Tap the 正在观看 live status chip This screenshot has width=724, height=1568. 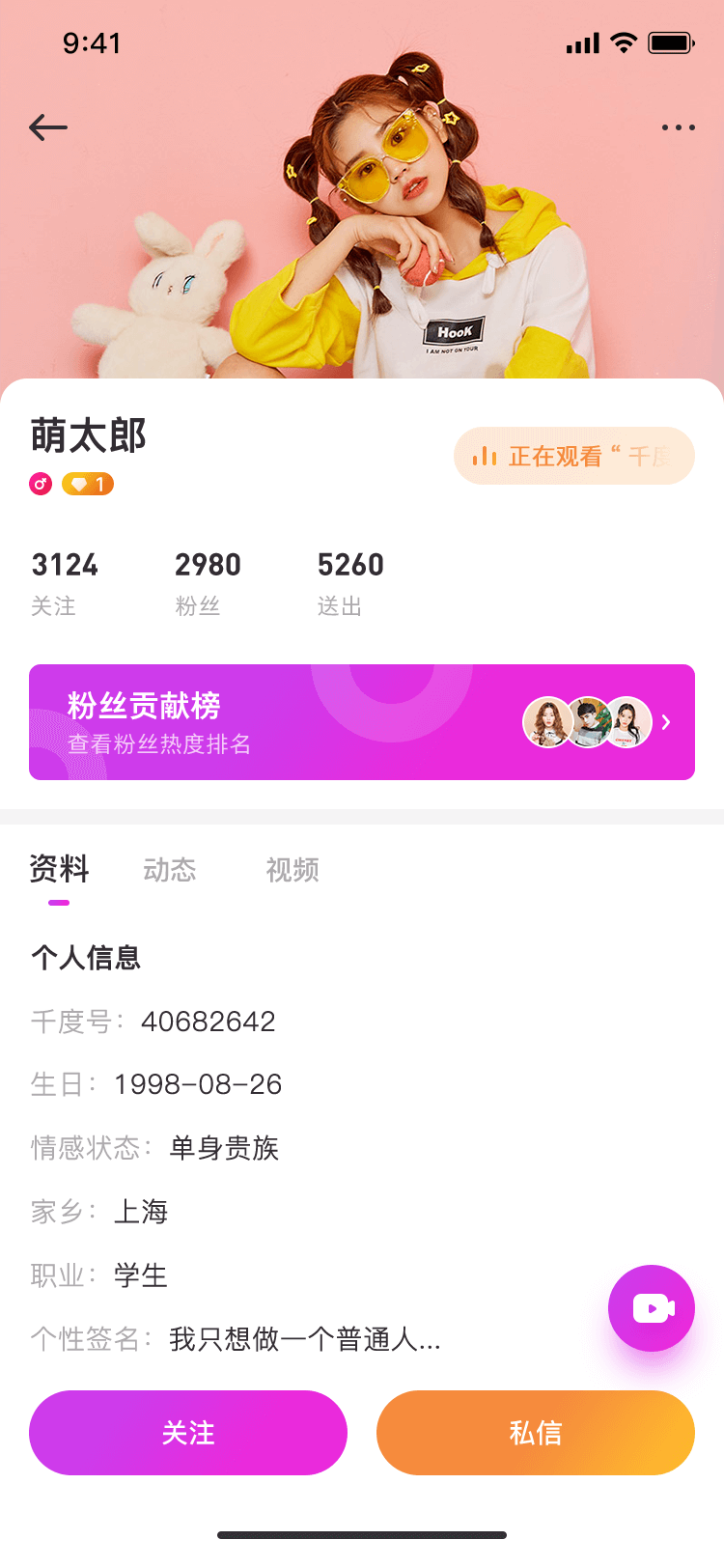pos(574,456)
